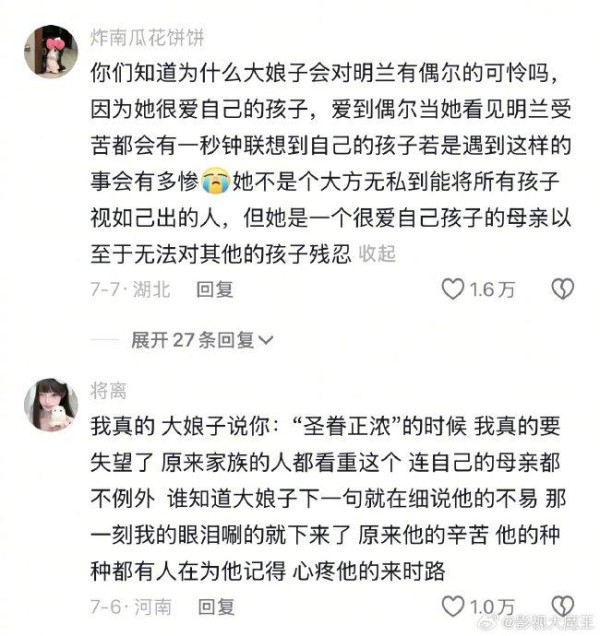Open 将离's profile avatar
The height and width of the screenshot is (636, 600).
click(x=50, y=404)
